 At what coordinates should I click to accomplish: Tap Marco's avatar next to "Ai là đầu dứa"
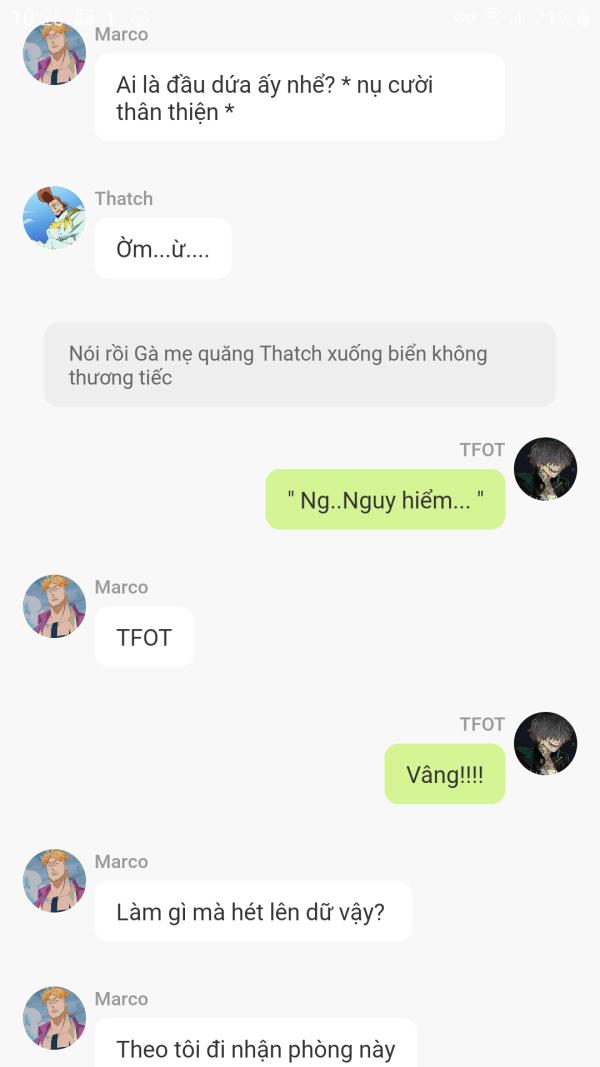click(x=54, y=53)
